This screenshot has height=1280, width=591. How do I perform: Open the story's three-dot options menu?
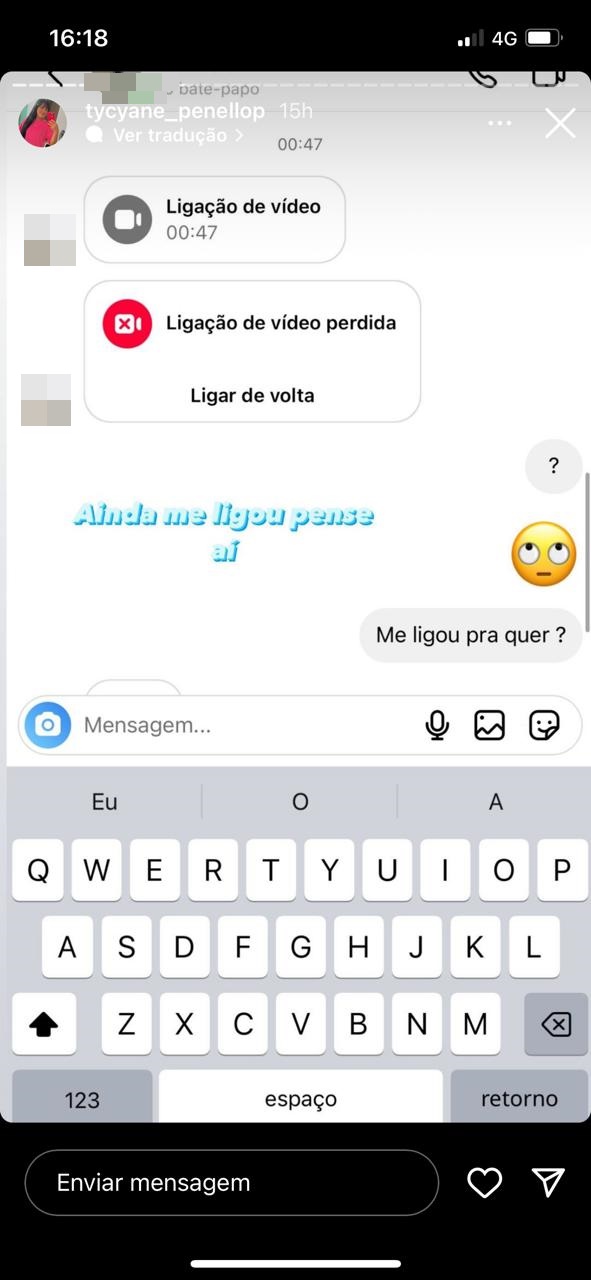tap(500, 123)
